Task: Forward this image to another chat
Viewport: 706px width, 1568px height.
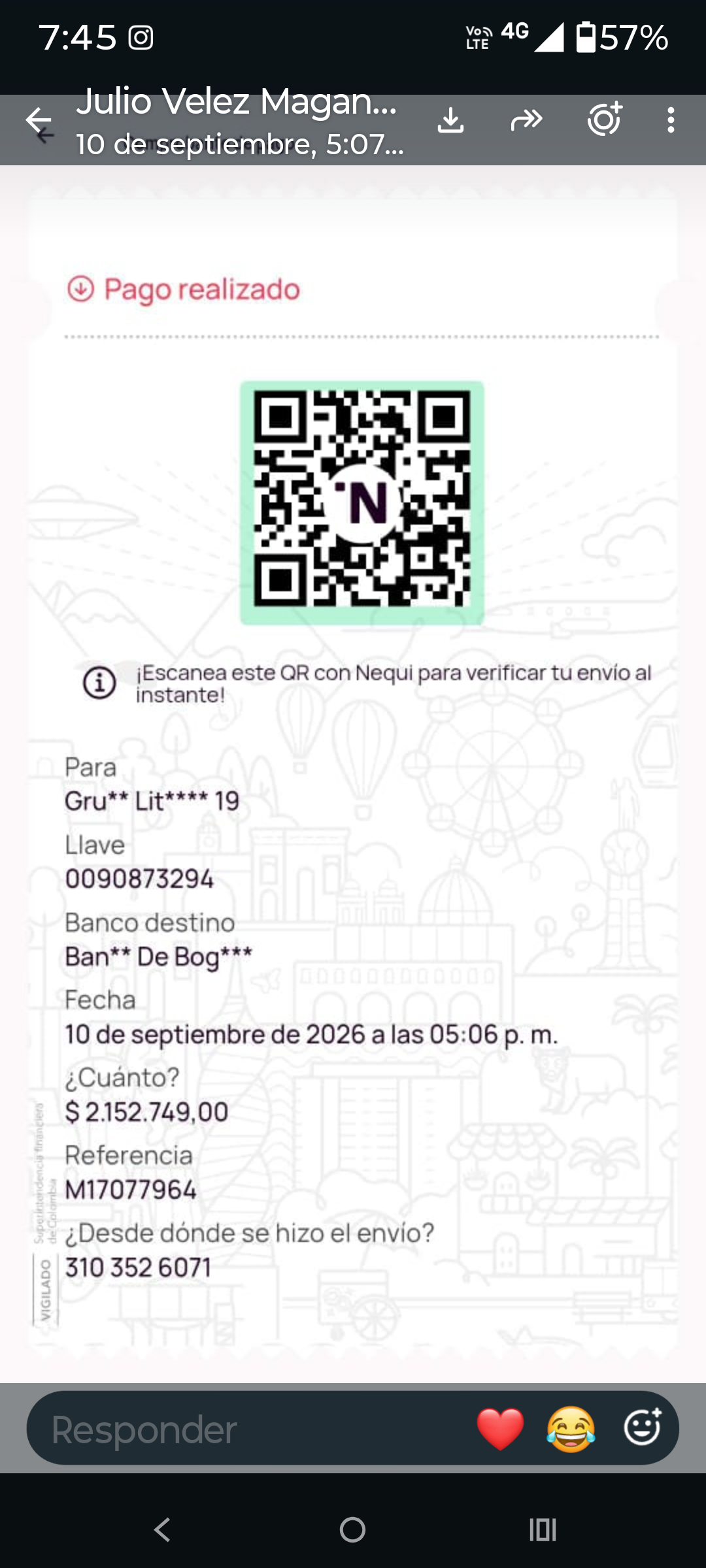Action: pyautogui.click(x=527, y=120)
